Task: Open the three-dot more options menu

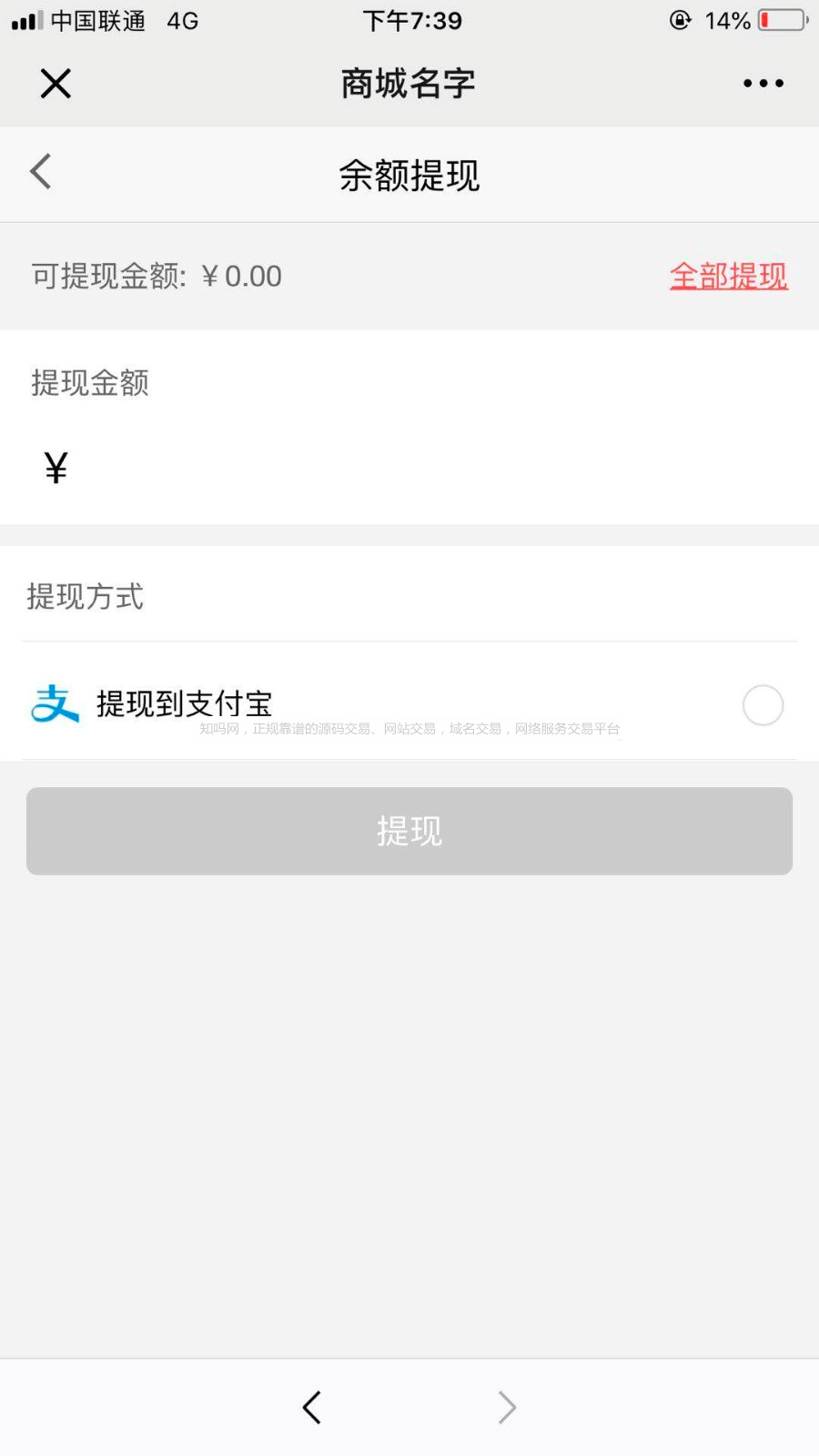Action: pyautogui.click(x=763, y=84)
